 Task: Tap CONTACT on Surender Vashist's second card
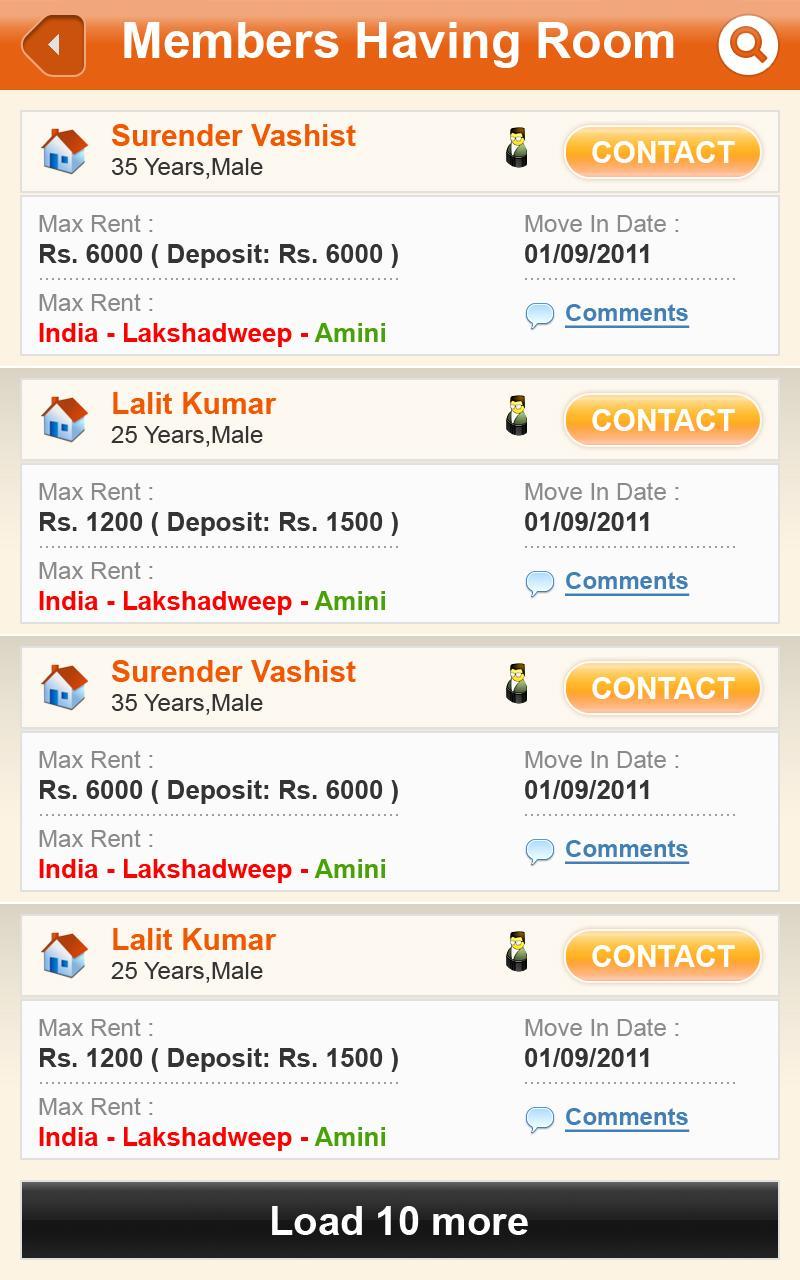(662, 688)
